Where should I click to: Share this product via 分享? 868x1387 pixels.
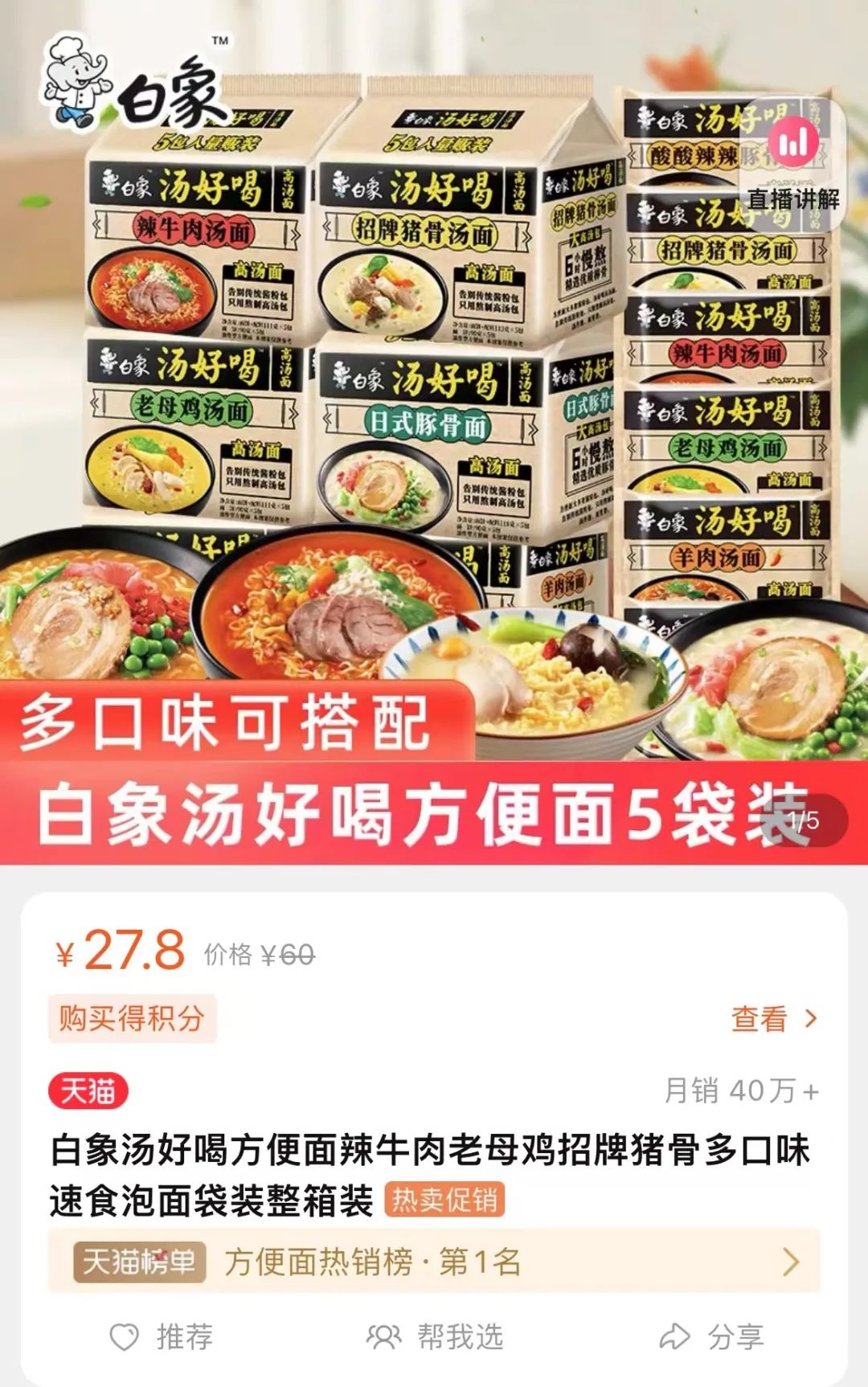click(x=711, y=1337)
